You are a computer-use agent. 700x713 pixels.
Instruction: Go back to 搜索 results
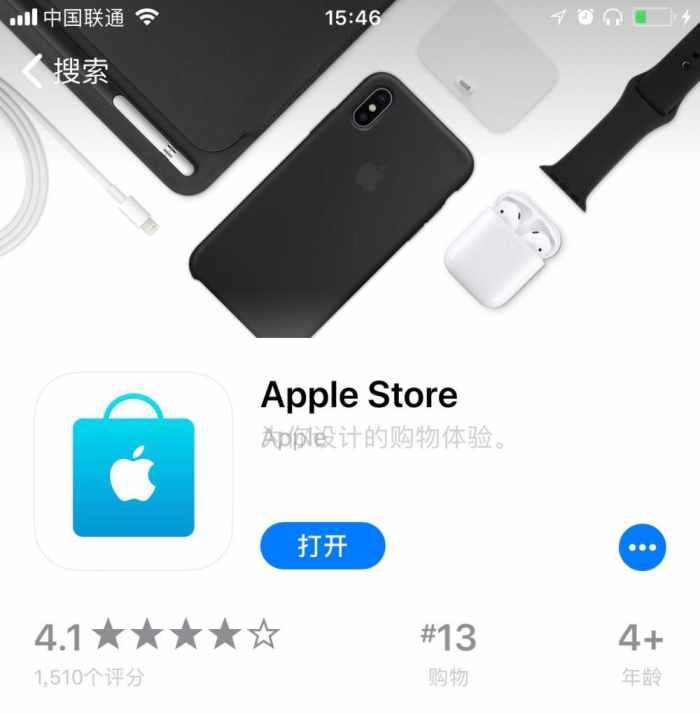point(65,72)
